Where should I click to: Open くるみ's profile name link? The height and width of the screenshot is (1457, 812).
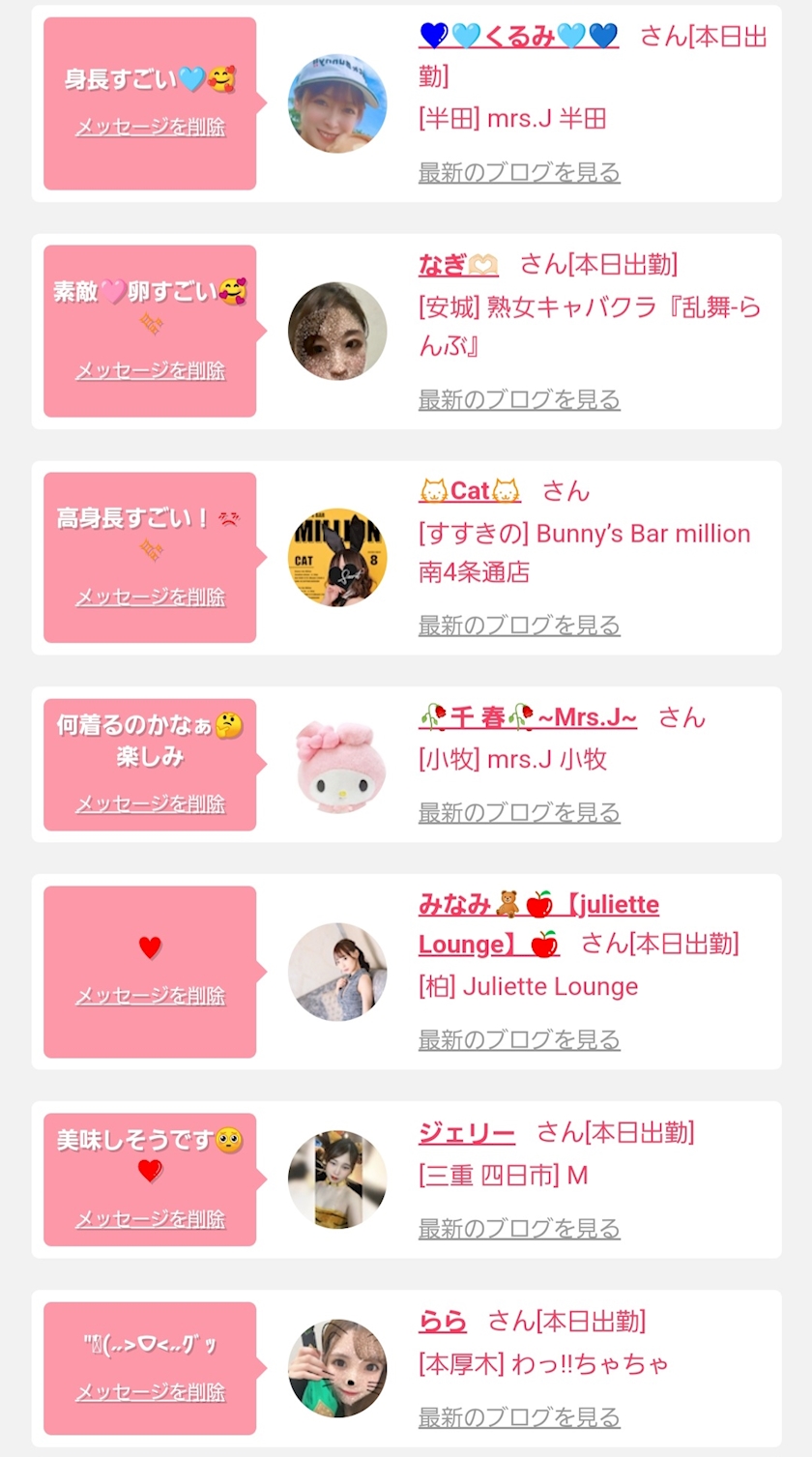click(x=518, y=36)
